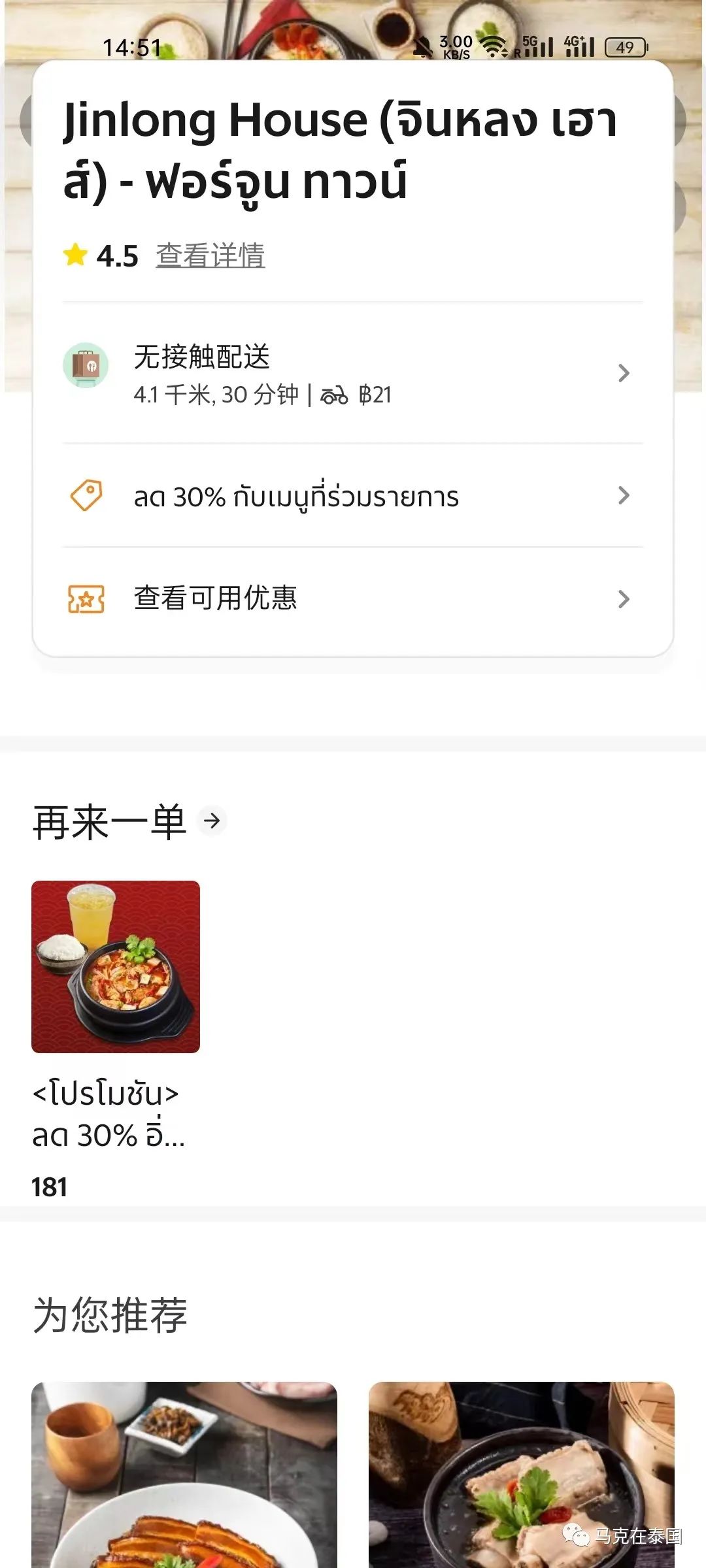Expand the 无接触配送 delivery details chevron

pos(623,373)
